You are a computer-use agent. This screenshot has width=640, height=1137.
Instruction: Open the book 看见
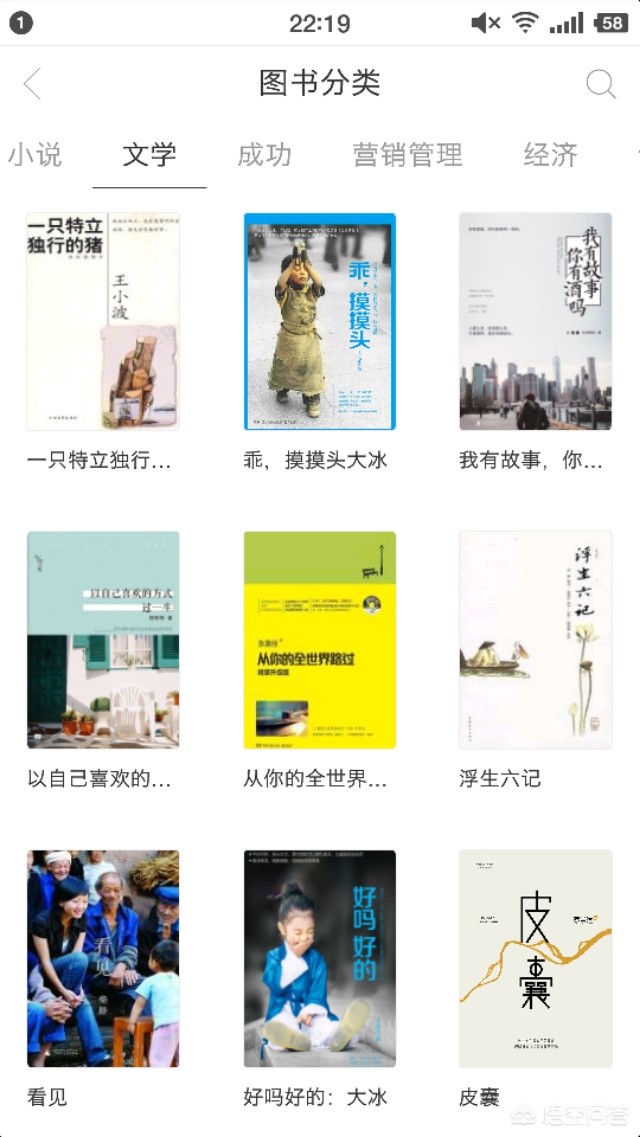pos(103,958)
